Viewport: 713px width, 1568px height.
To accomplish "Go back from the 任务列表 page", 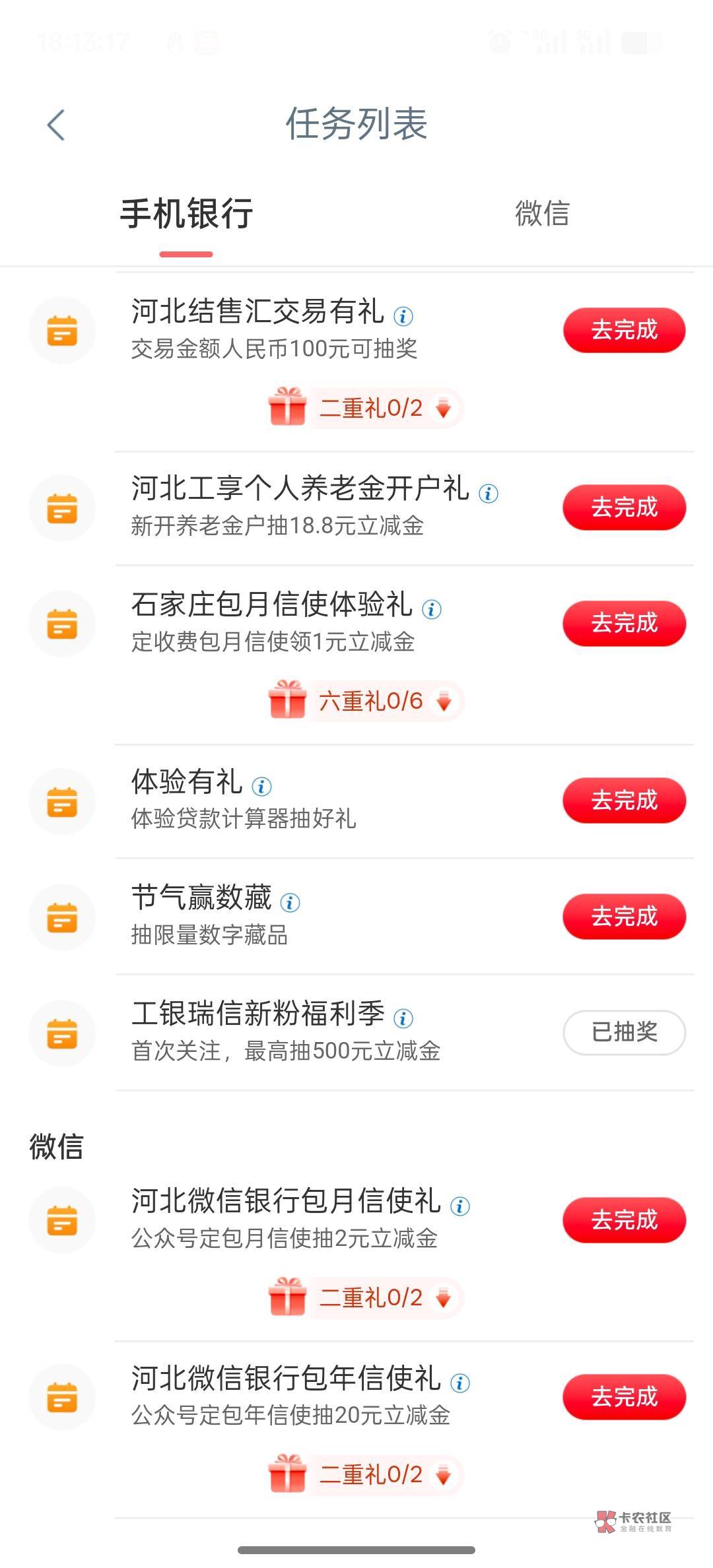I will coord(56,125).
